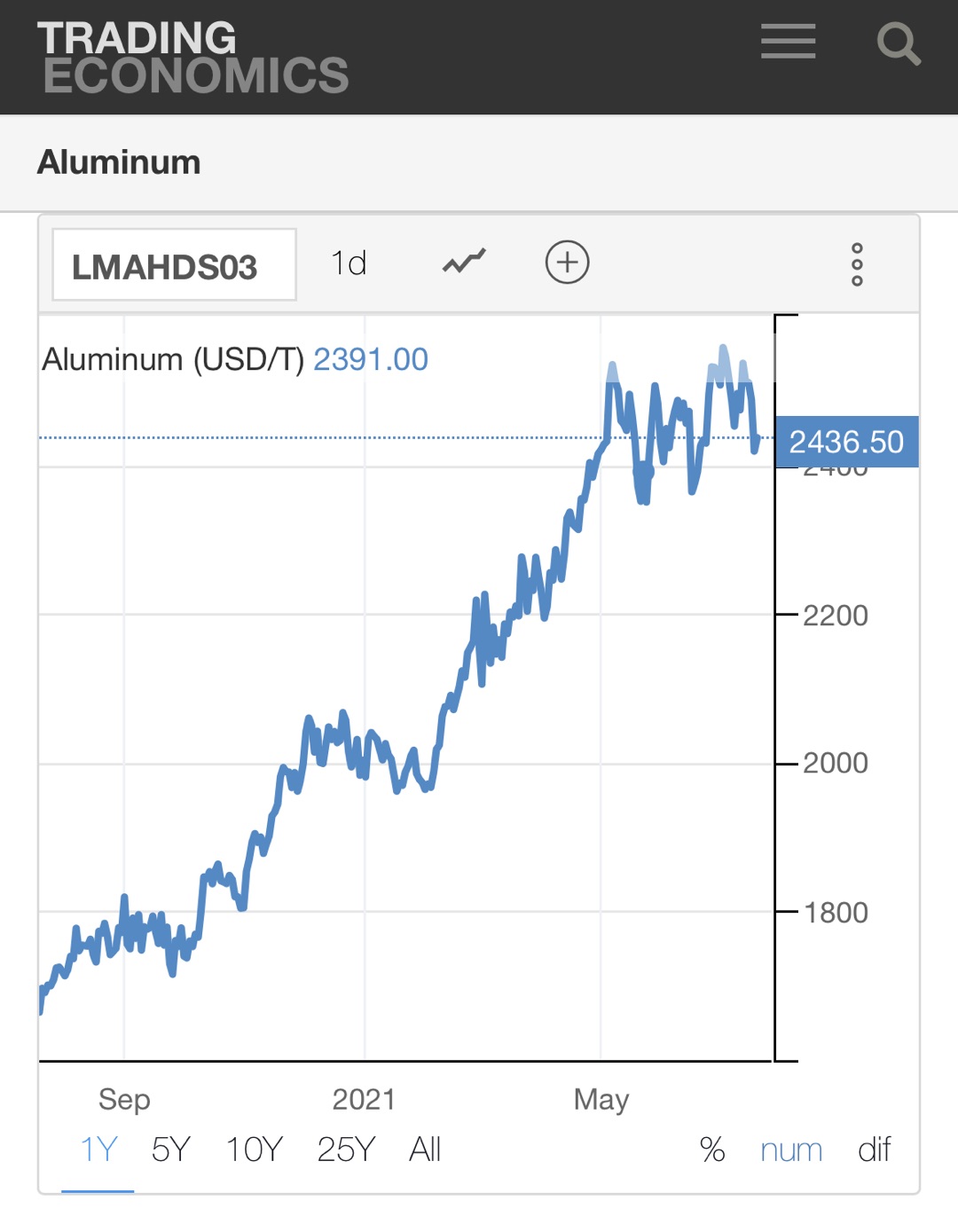The width and height of the screenshot is (958, 1232).
Task: Show the 10Y time range
Action: (254, 1150)
